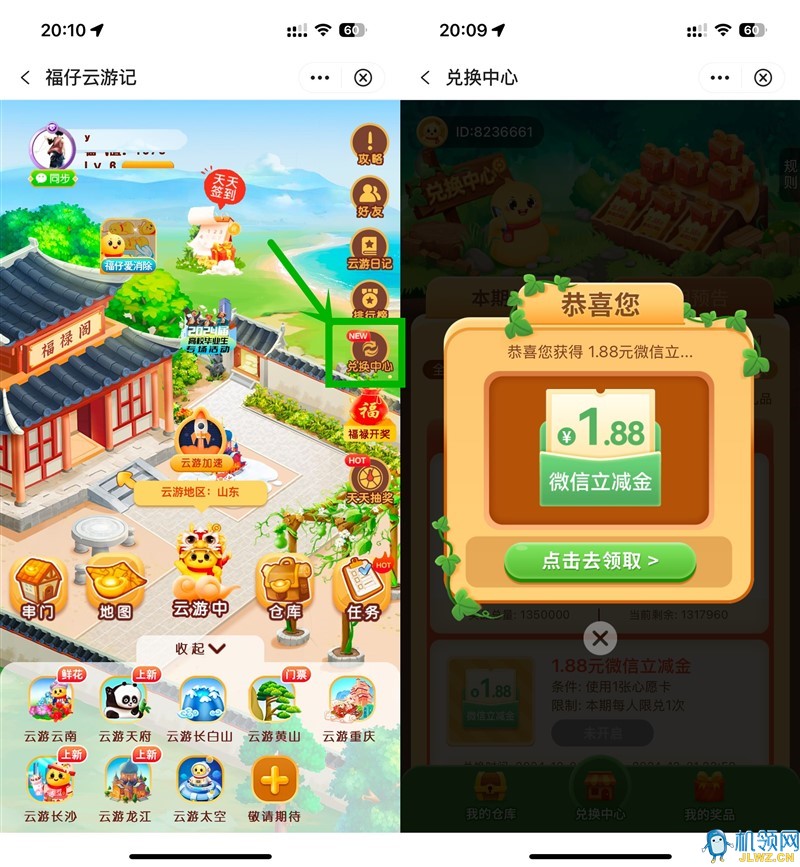Tap 点击去领取 to claim the reward

click(600, 561)
